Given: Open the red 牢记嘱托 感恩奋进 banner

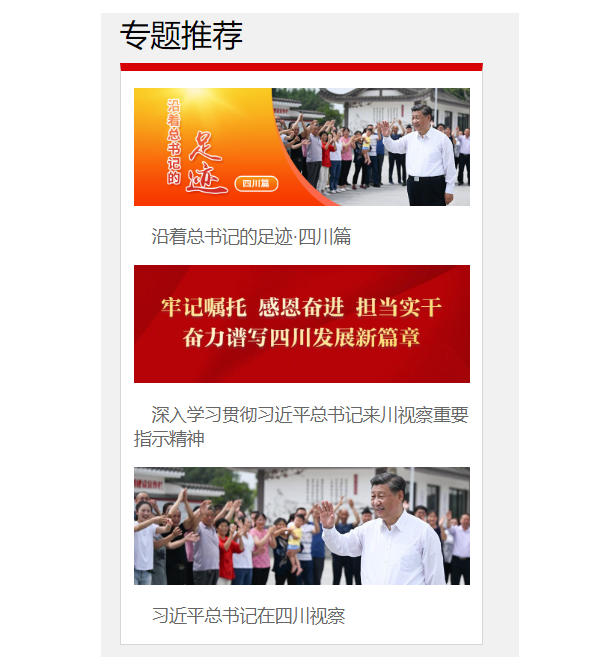Looking at the screenshot, I should [x=301, y=324].
